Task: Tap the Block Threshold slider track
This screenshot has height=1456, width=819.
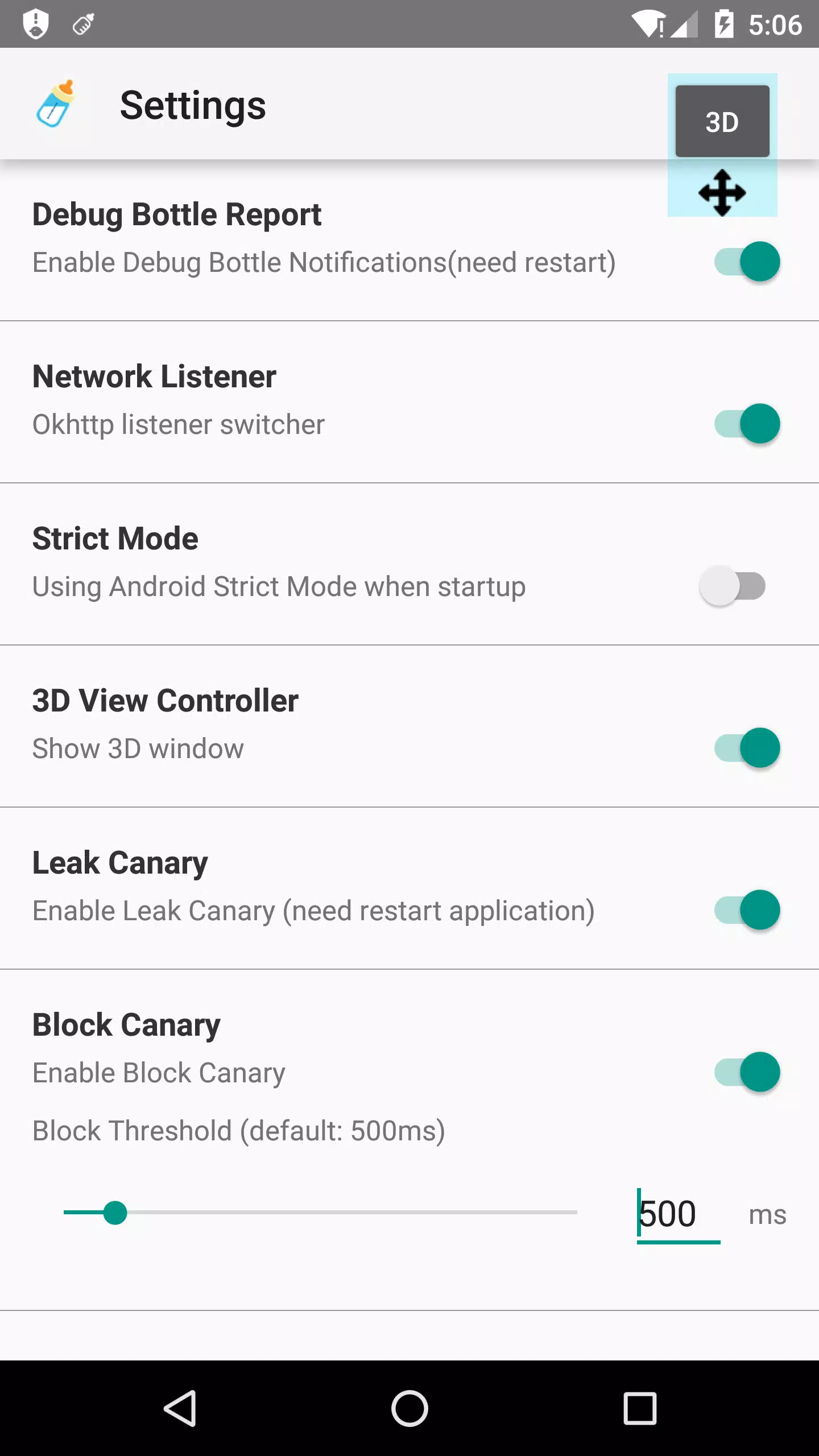Action: pos(320,1213)
